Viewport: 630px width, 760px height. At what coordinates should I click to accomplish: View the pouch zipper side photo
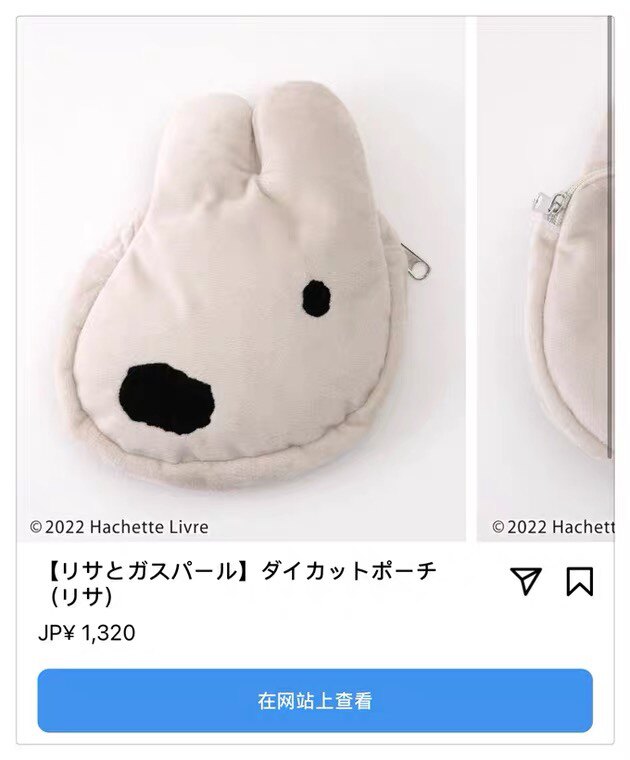coord(547,280)
